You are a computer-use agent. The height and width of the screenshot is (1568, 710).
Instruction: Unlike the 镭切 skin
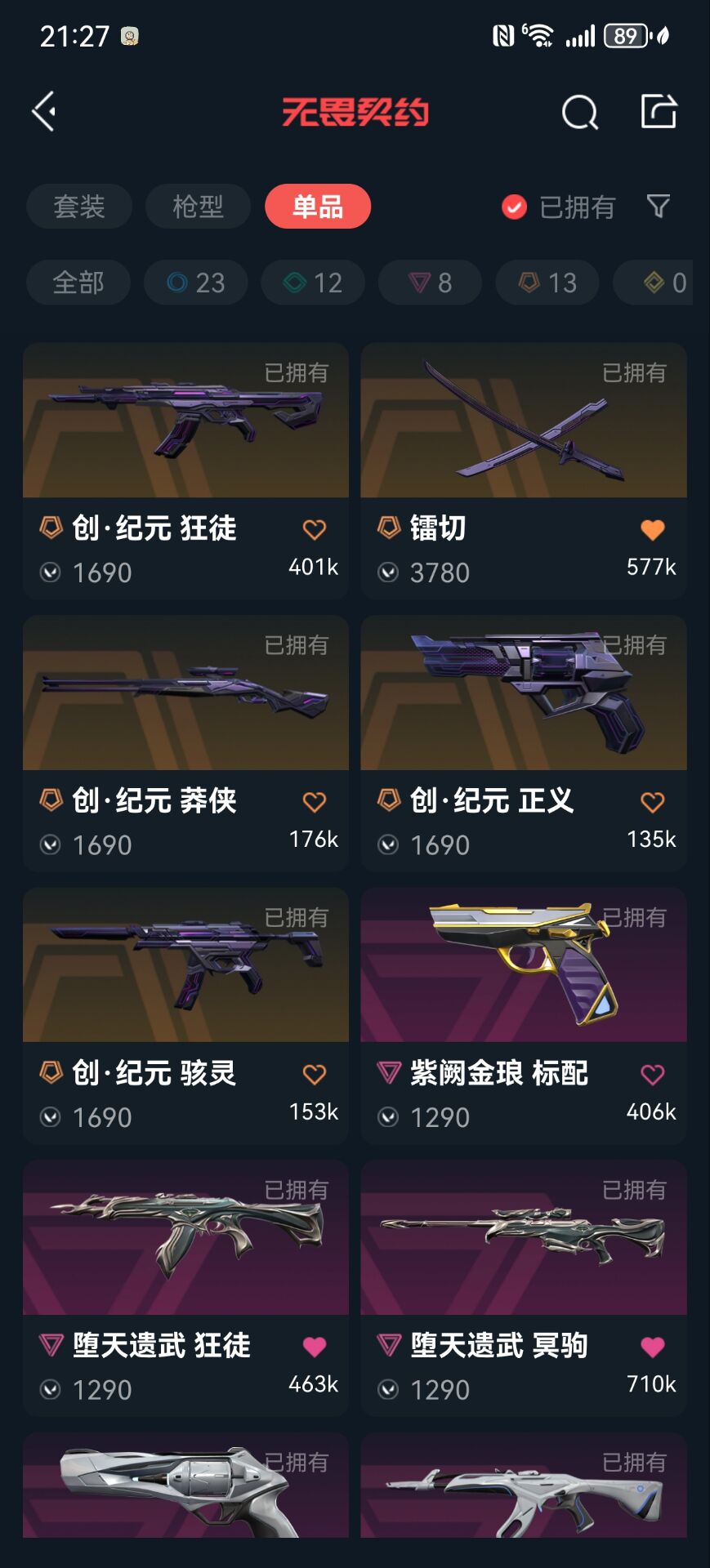(x=652, y=530)
